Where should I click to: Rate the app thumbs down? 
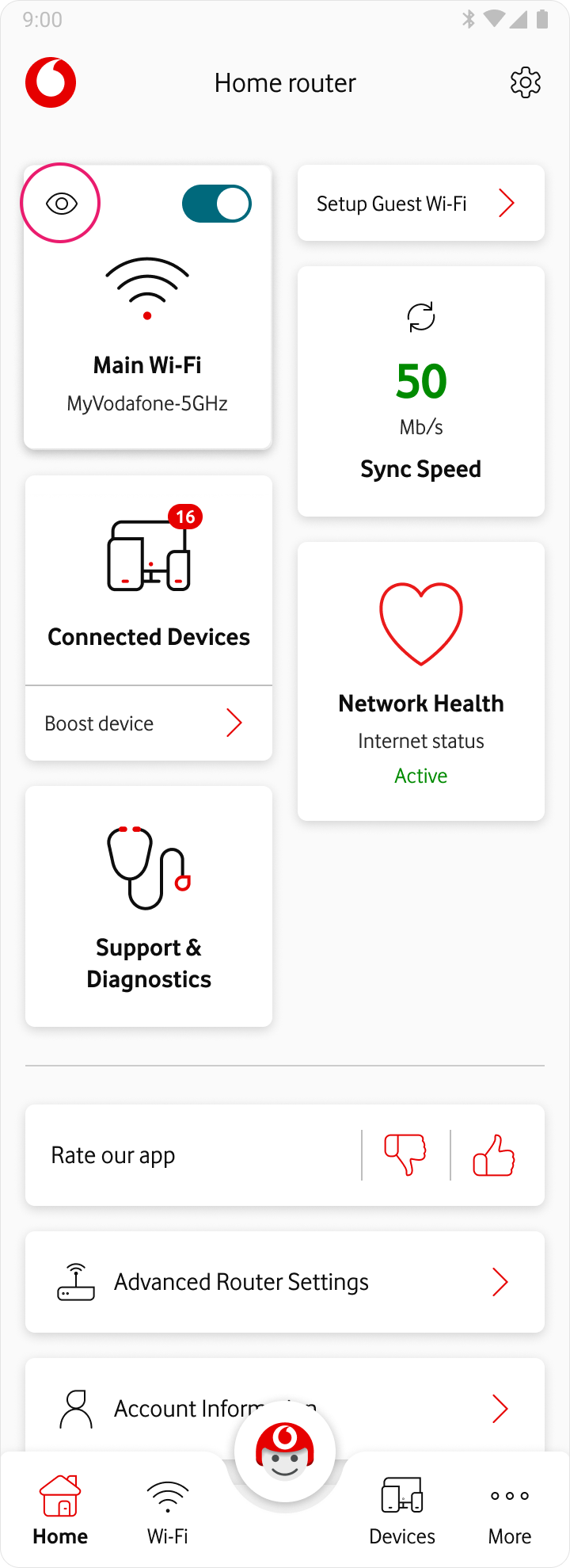(405, 1154)
